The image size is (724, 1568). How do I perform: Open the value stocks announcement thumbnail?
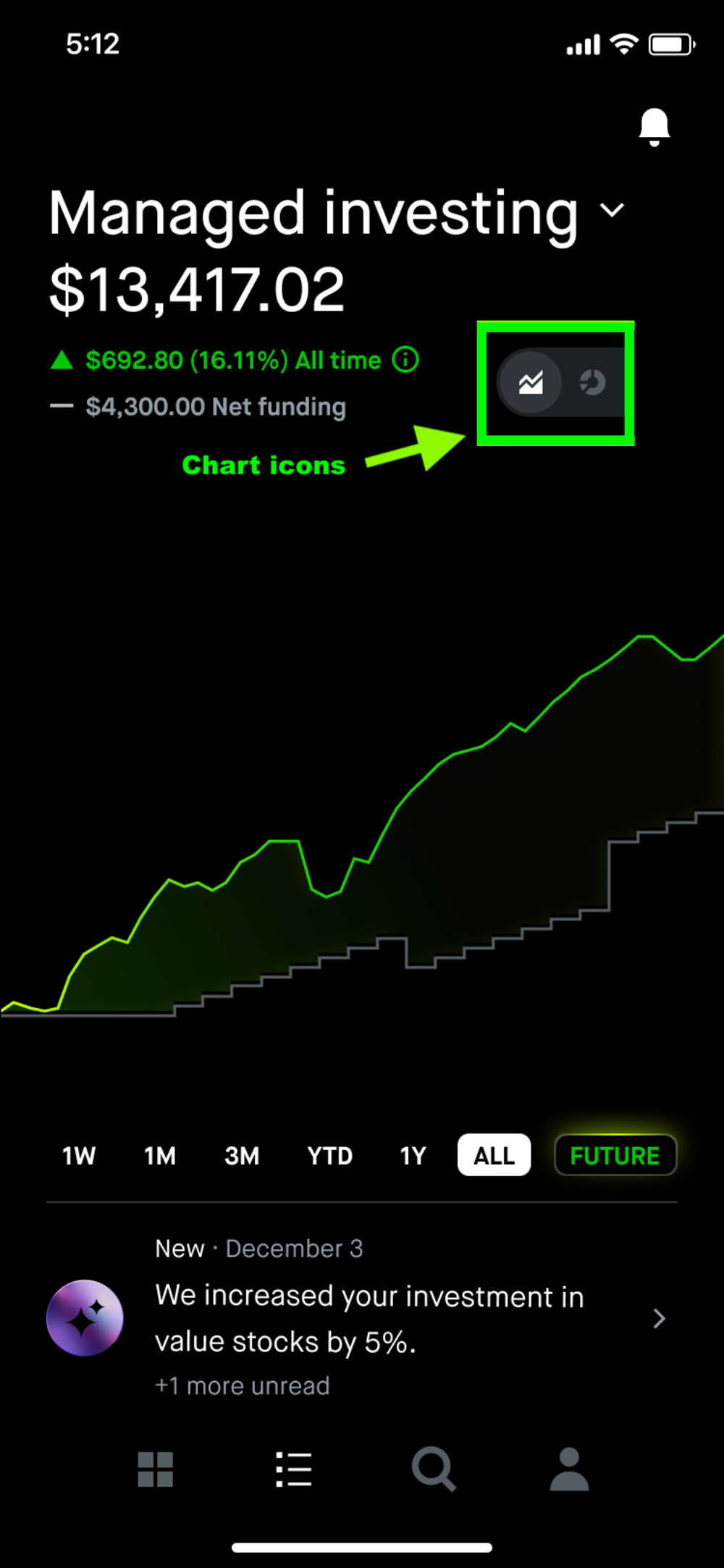[85, 1318]
